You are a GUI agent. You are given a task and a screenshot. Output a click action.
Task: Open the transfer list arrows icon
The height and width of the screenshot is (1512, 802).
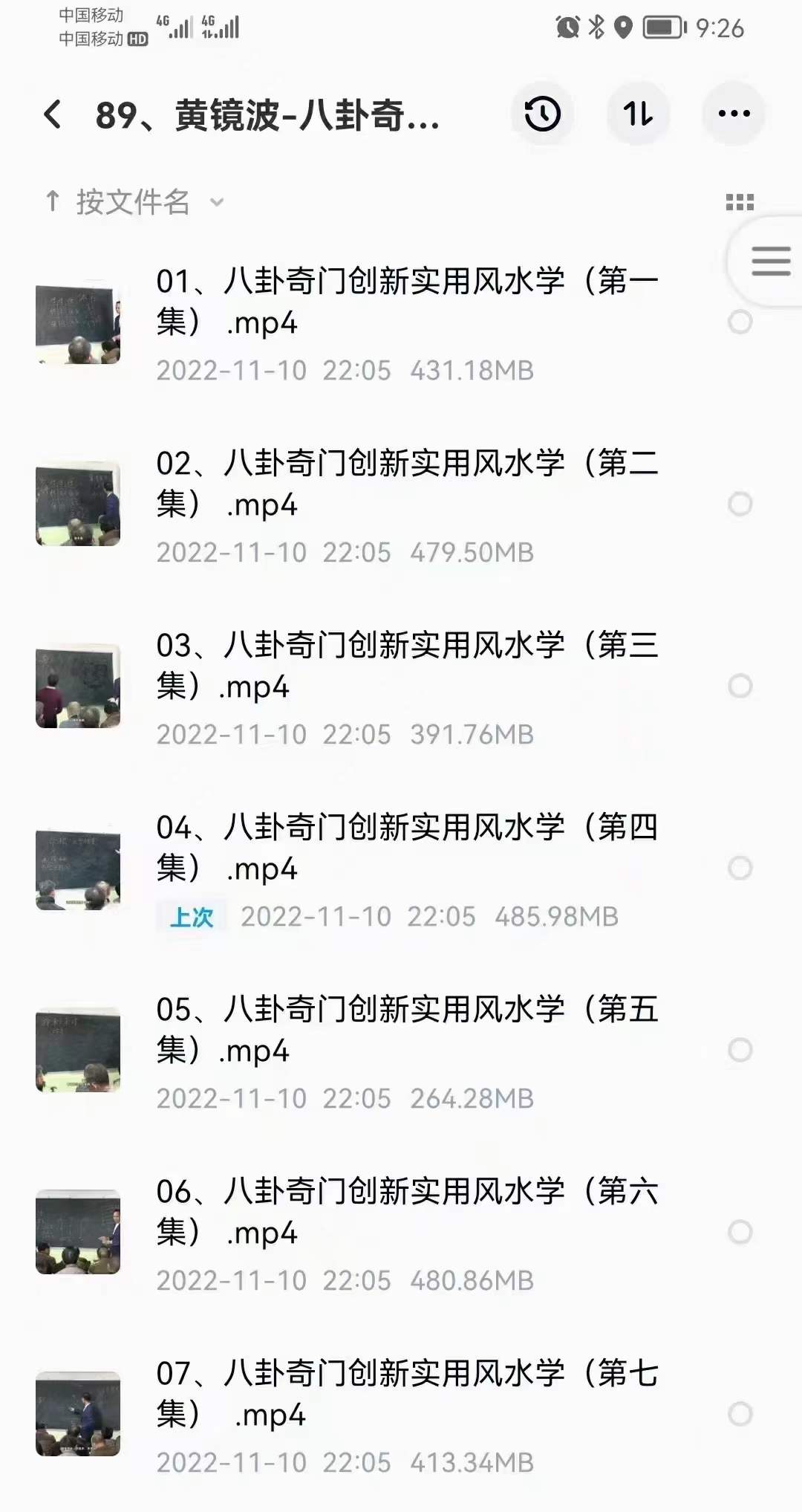[638, 114]
